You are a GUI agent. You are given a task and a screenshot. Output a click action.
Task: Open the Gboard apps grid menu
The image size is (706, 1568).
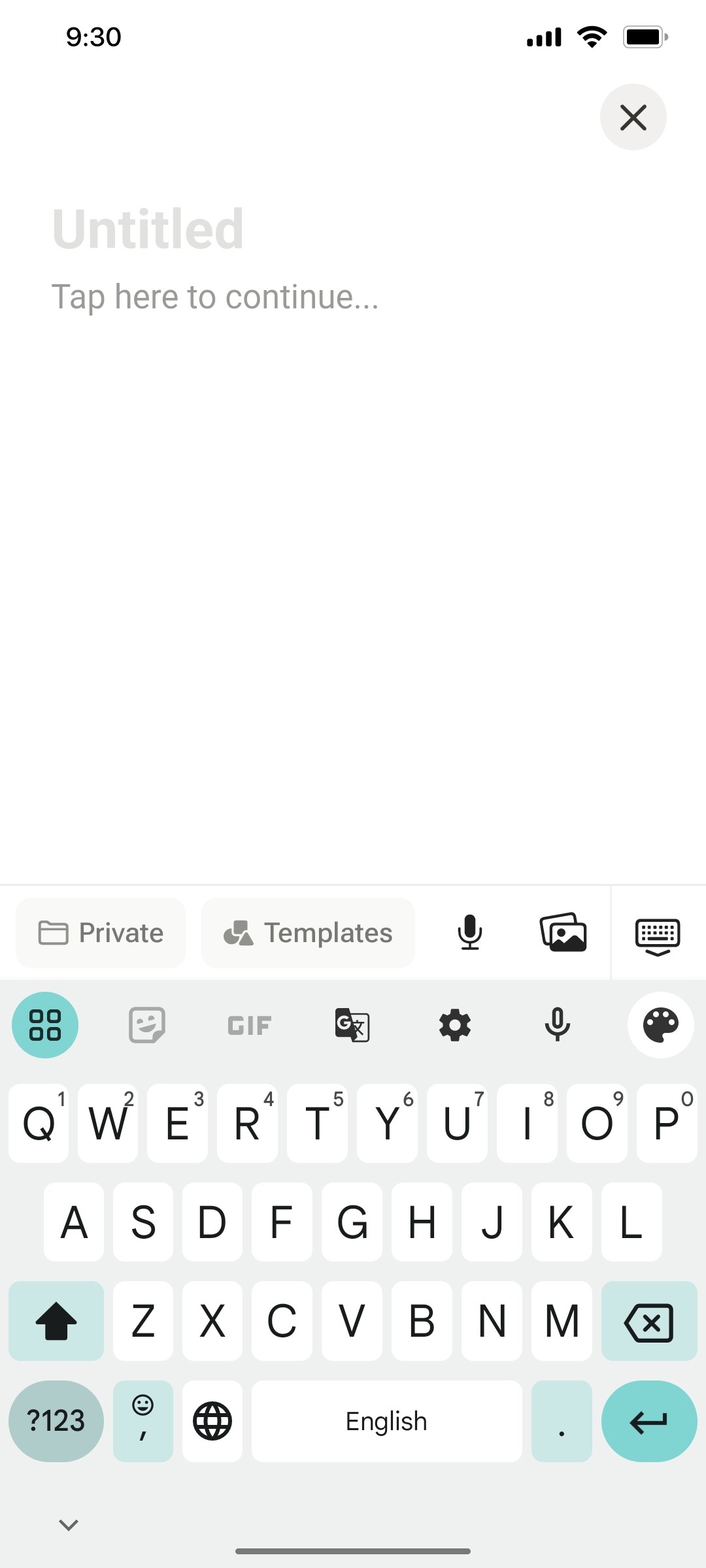(44, 1024)
